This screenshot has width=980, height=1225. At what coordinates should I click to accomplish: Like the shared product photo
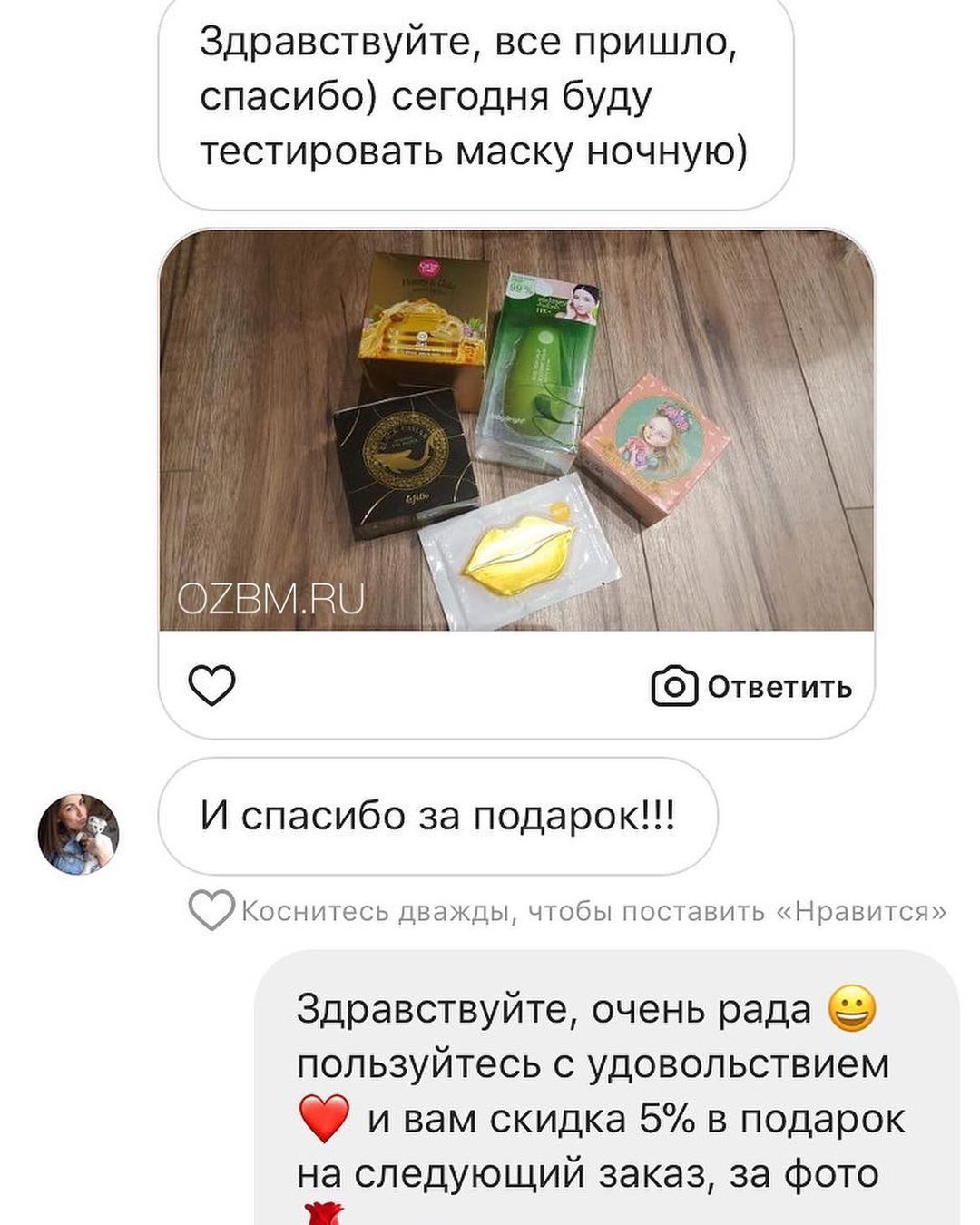[211, 685]
